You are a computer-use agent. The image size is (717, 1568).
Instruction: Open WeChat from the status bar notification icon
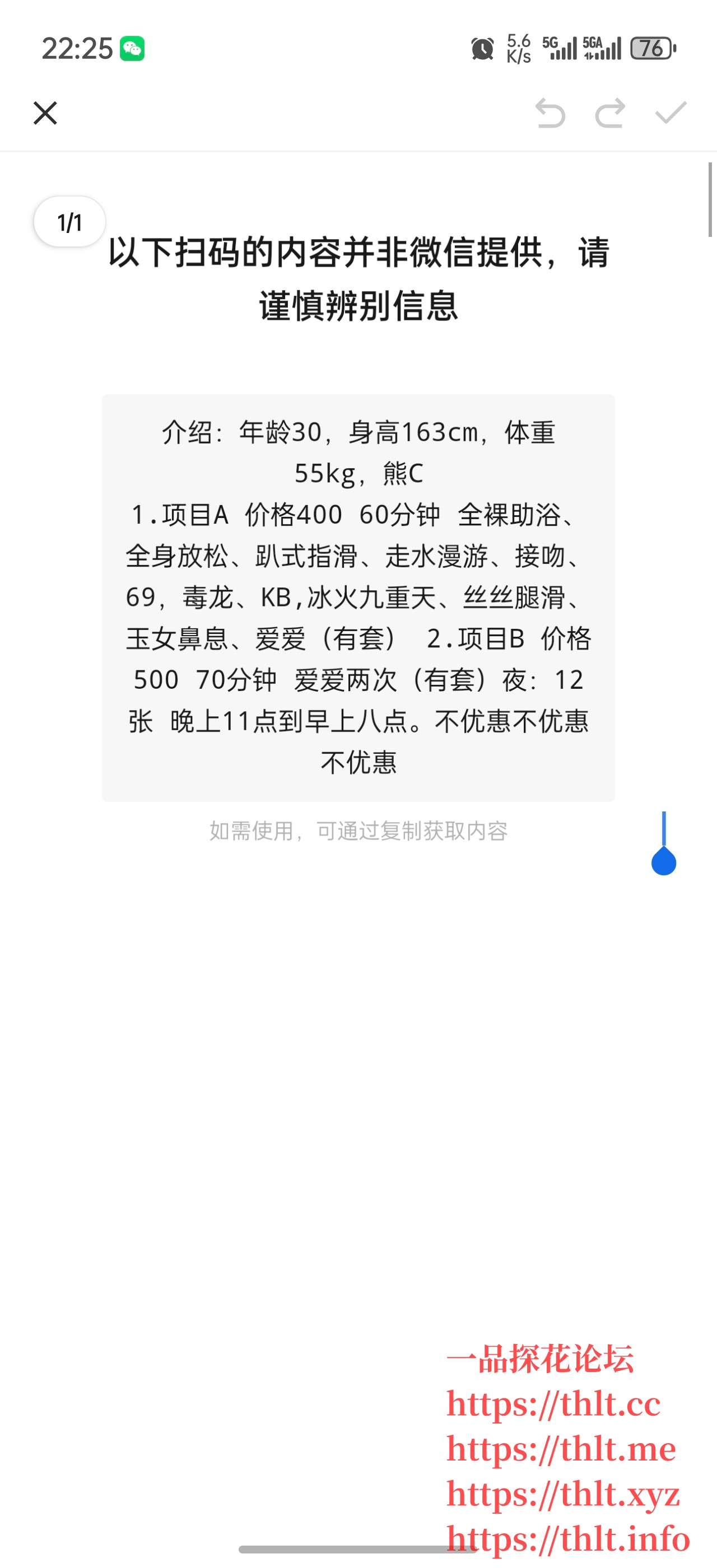(x=133, y=48)
